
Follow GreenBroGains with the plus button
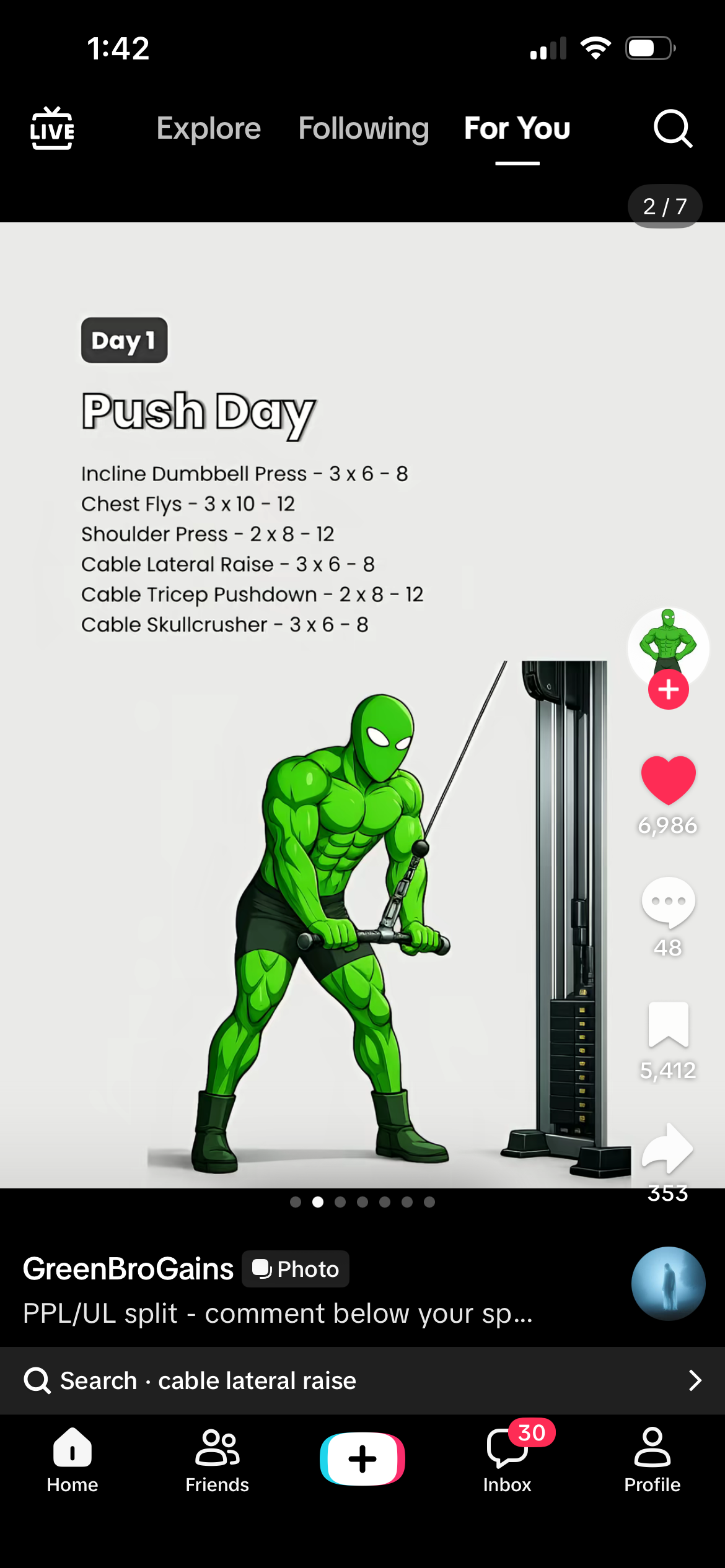coord(667,690)
